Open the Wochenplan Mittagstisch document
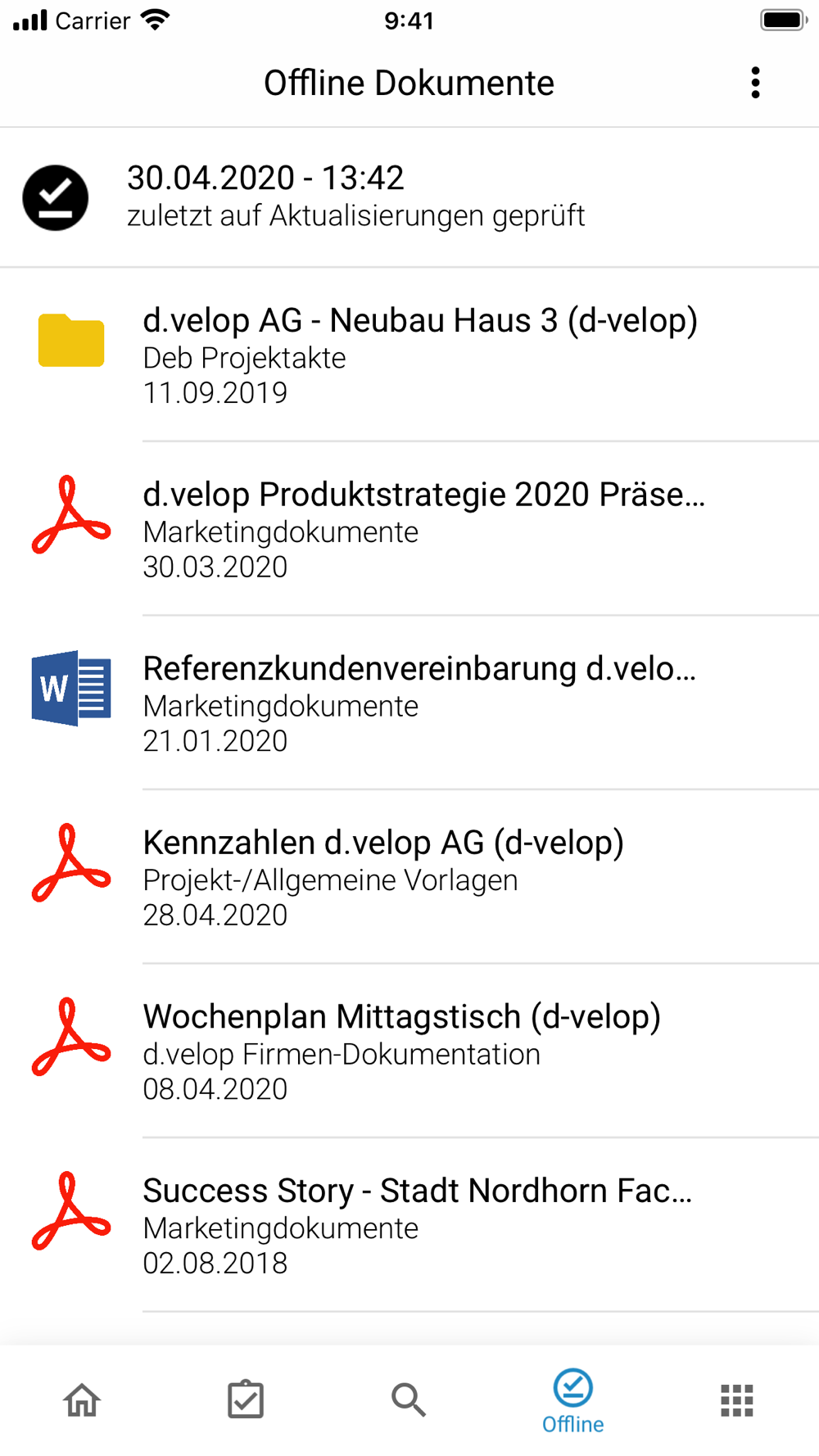Viewport: 819px width, 1456px height. 409,1051
